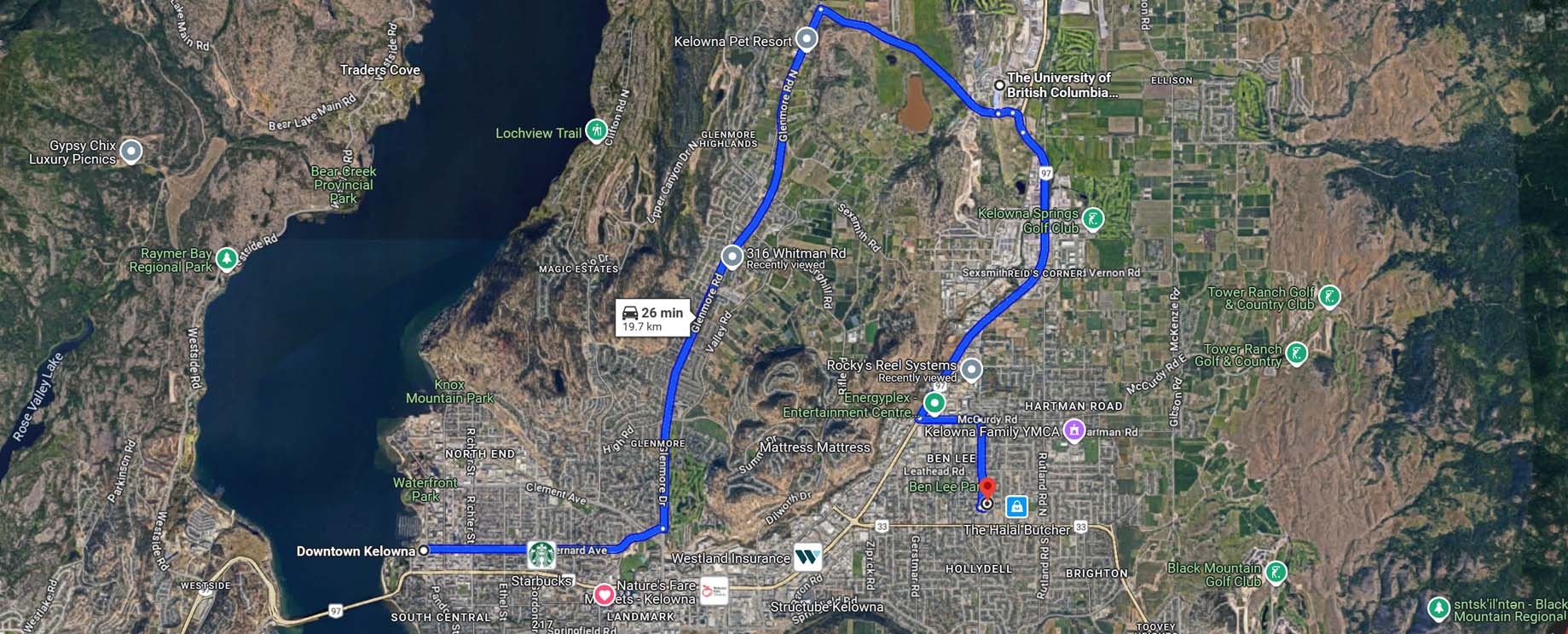Viewport: 1568px width, 634px height.
Task: Tap the Downtown Kelowna start point
Action: (x=424, y=550)
